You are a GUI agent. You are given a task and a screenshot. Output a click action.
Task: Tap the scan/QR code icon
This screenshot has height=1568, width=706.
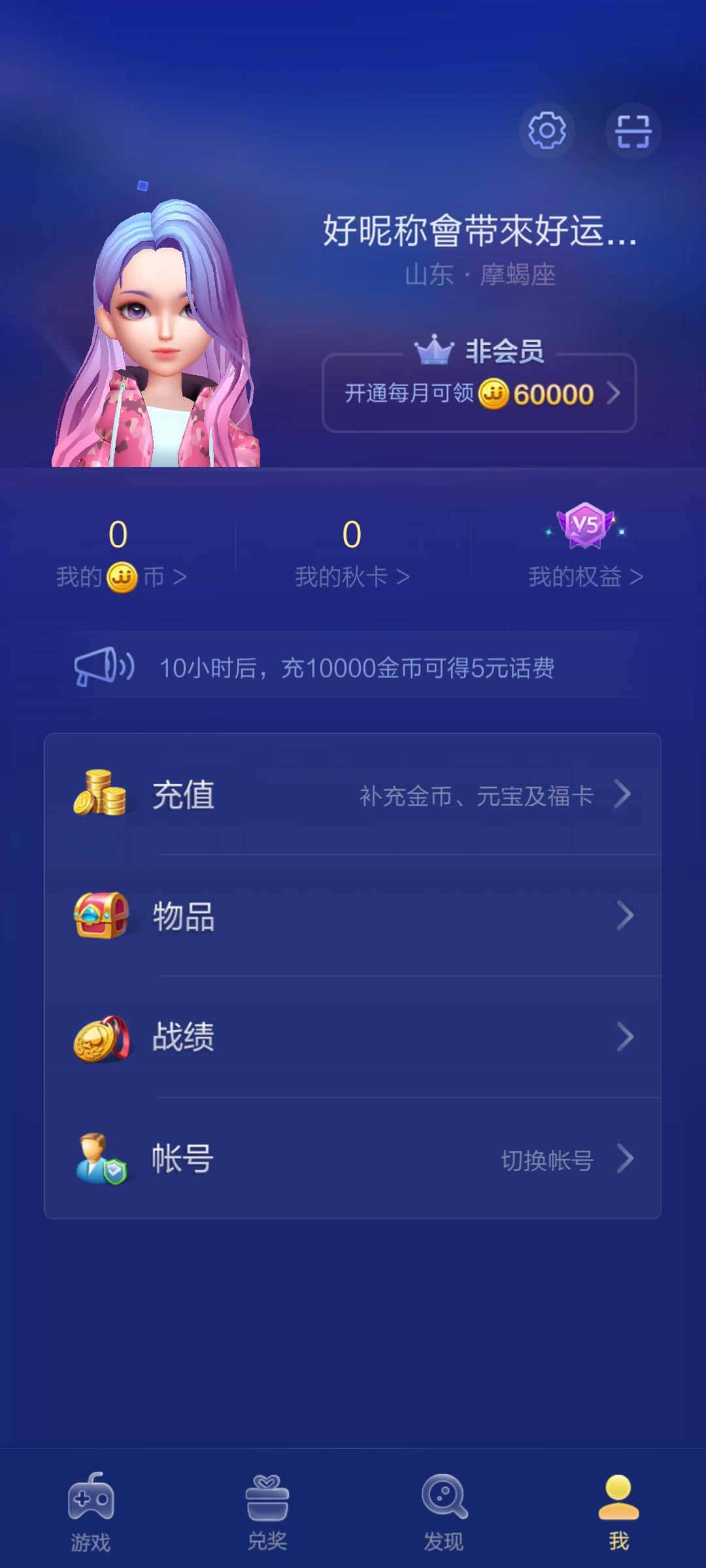click(633, 131)
